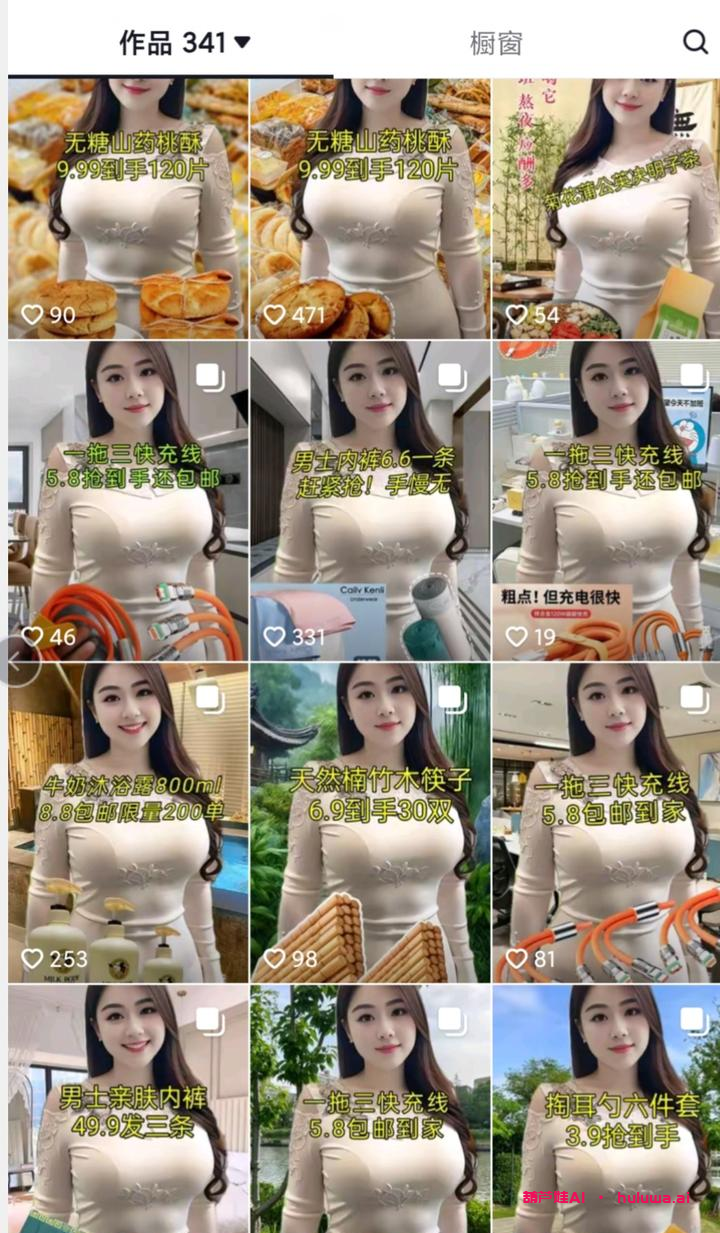The image size is (720, 1233).
Task: Open the 一拖三快充线 post with 81 likes
Action: click(x=605, y=822)
